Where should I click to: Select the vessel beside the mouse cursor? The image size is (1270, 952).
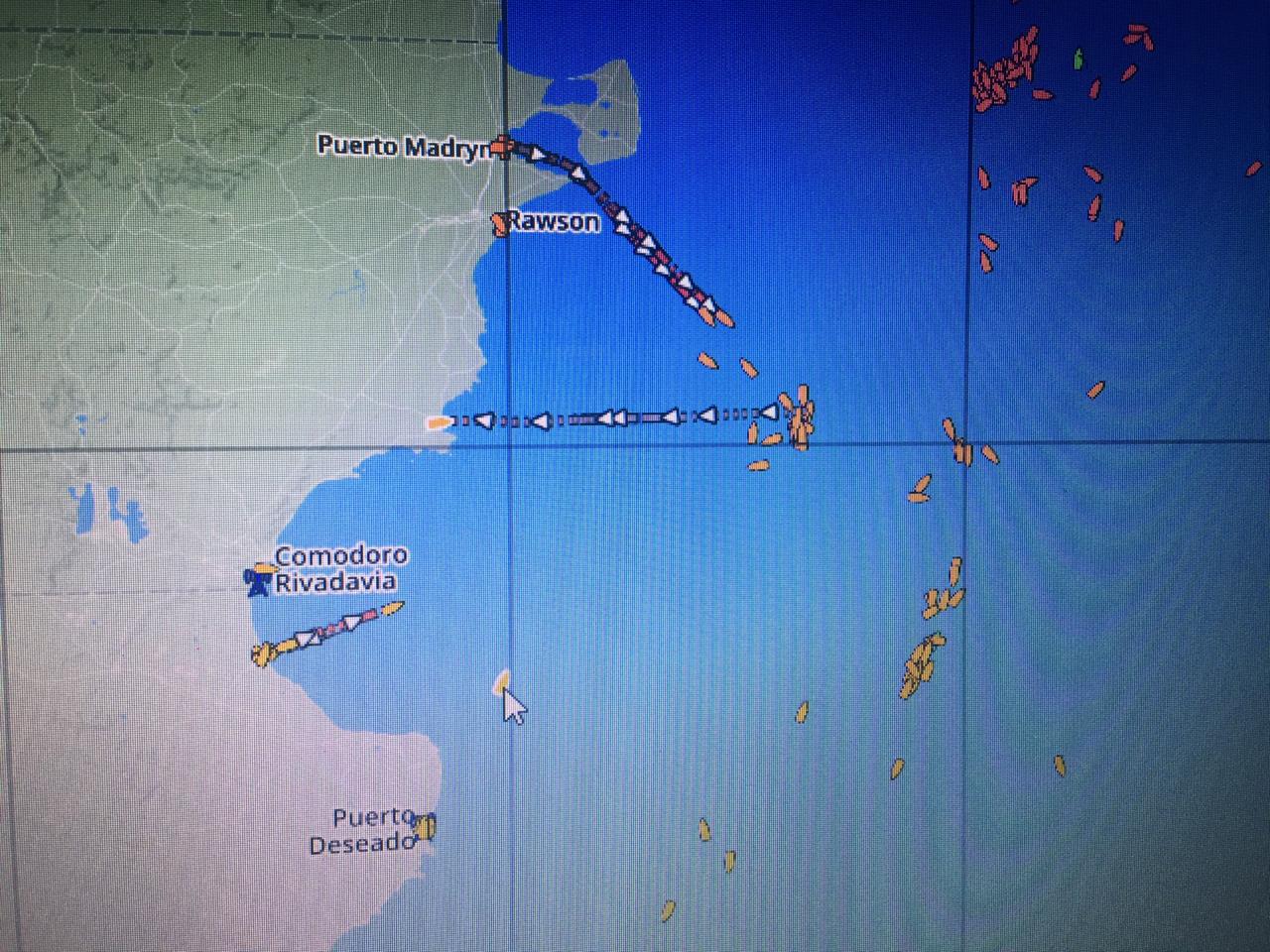pyautogui.click(x=501, y=681)
